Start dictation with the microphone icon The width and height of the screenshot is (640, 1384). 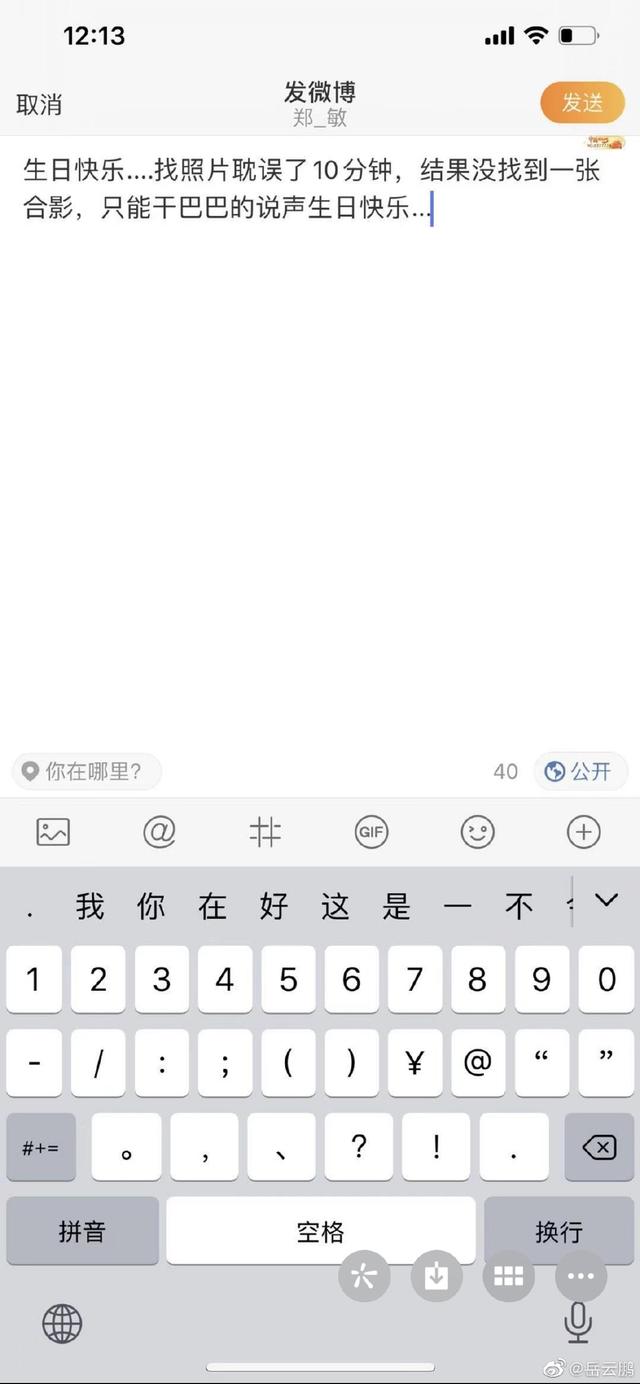point(578,1323)
